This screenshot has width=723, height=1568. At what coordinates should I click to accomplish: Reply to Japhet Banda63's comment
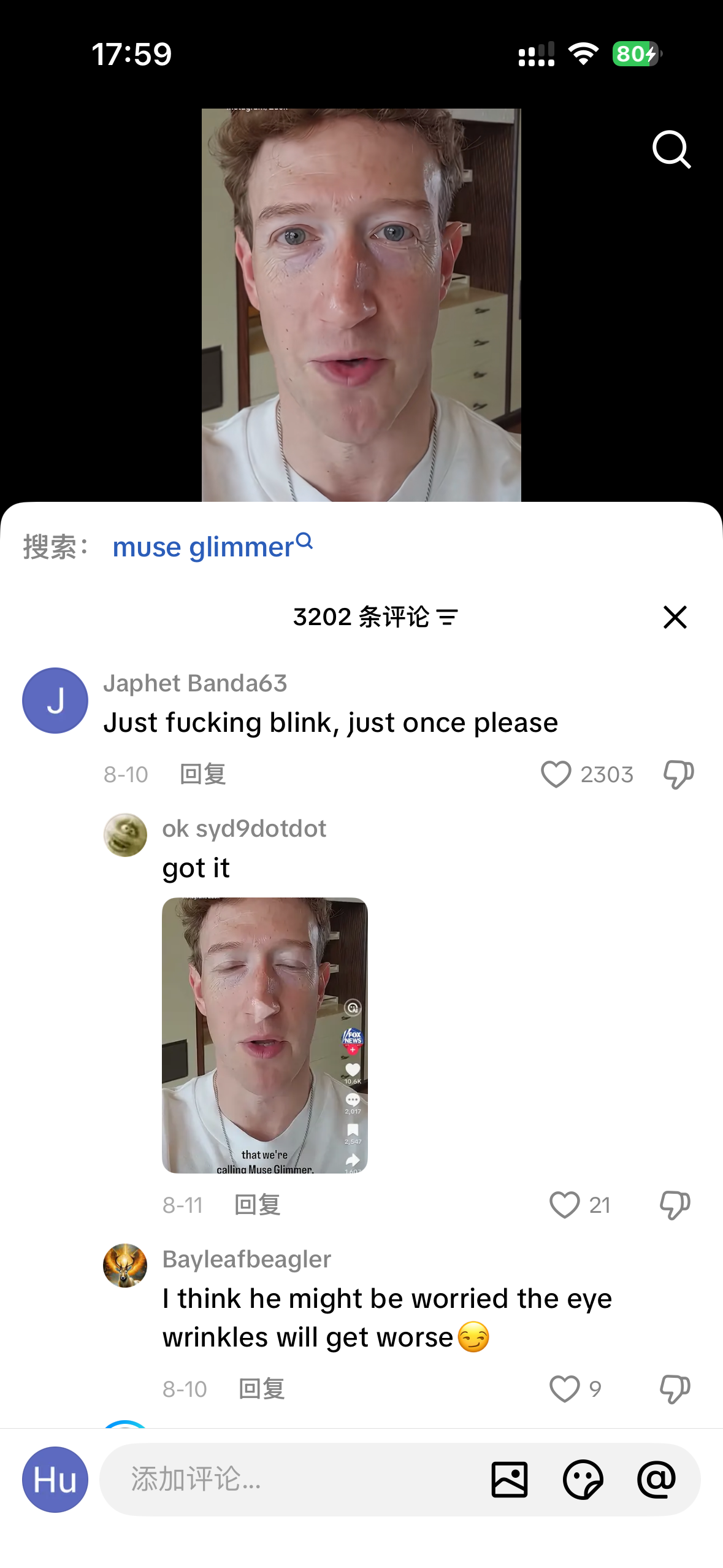click(203, 774)
